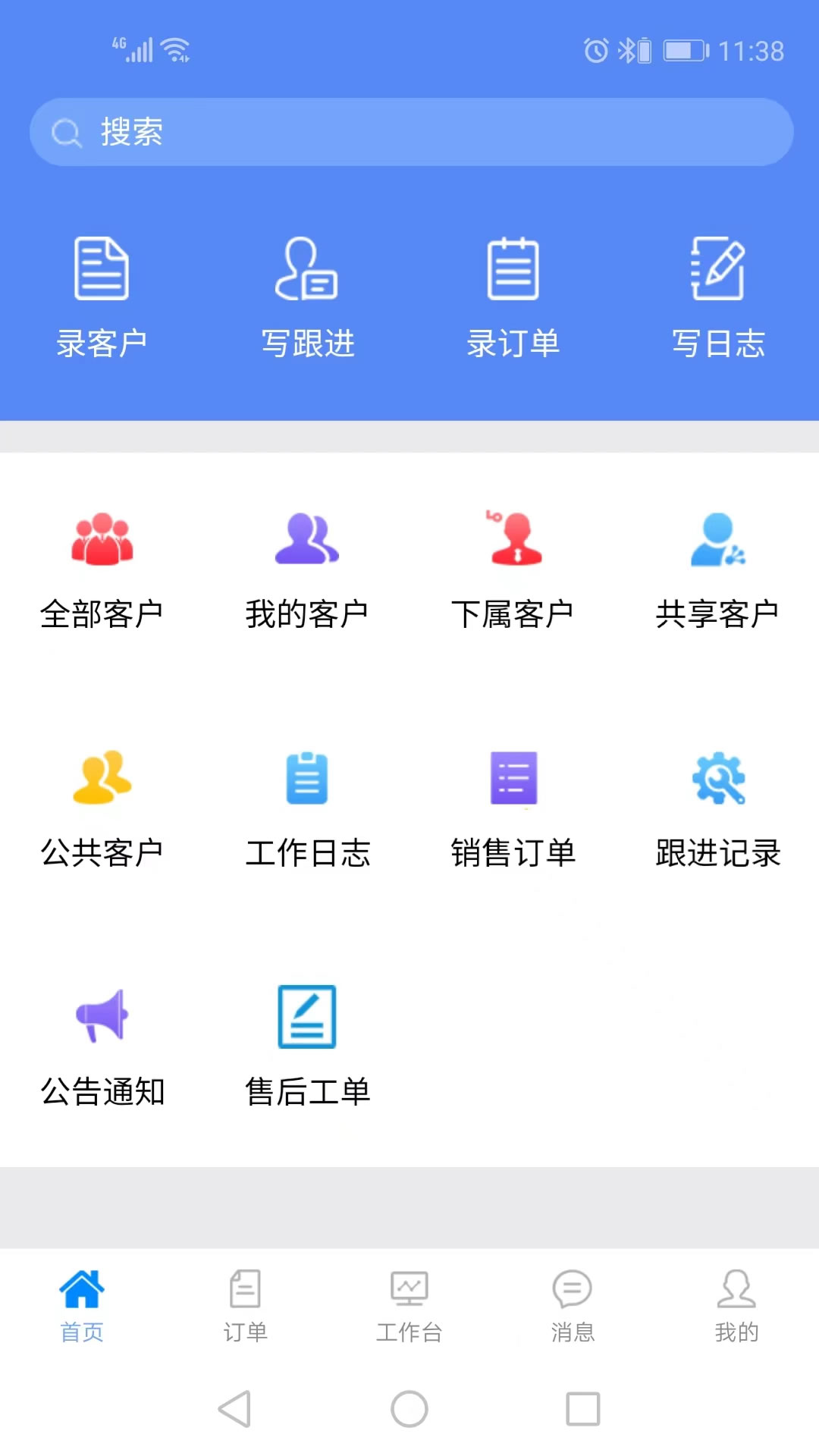Switch to the 工作台 (Workbench) tab
The width and height of the screenshot is (819, 1456).
[x=409, y=1304]
